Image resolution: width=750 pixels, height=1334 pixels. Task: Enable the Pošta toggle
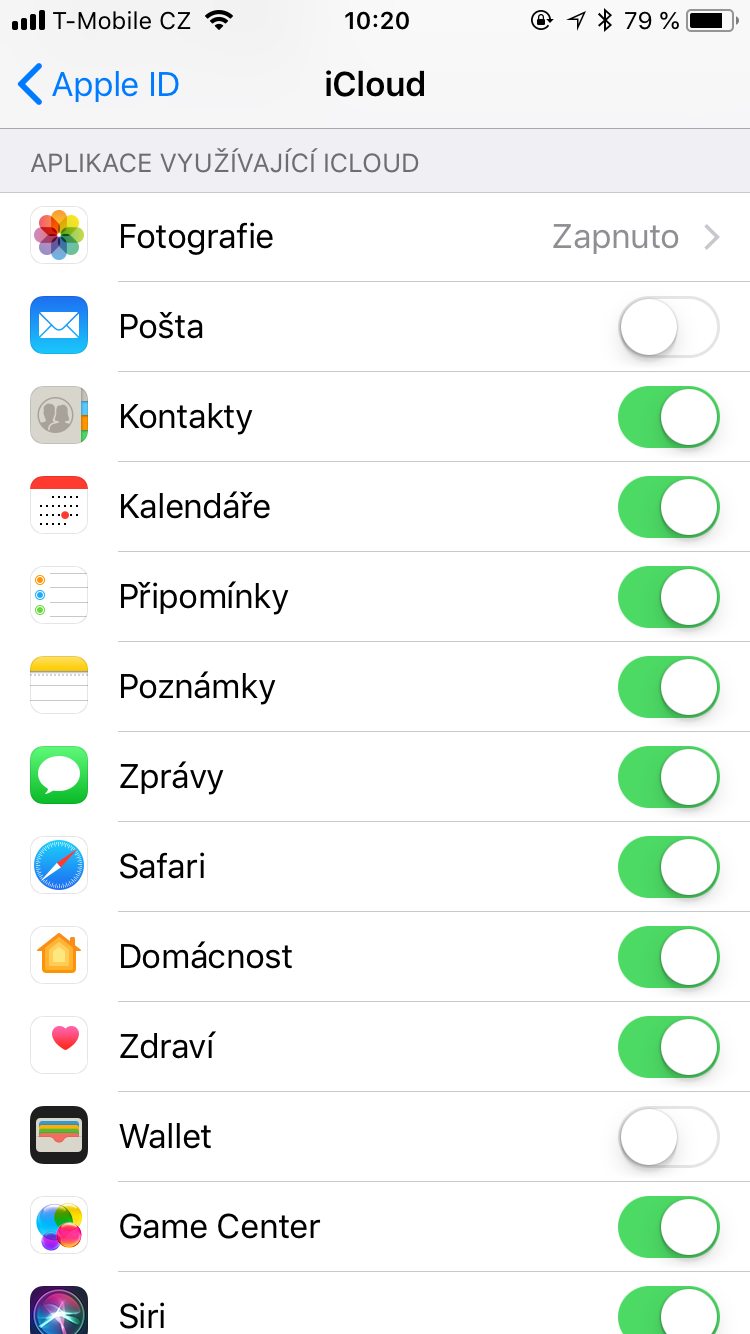coord(668,326)
